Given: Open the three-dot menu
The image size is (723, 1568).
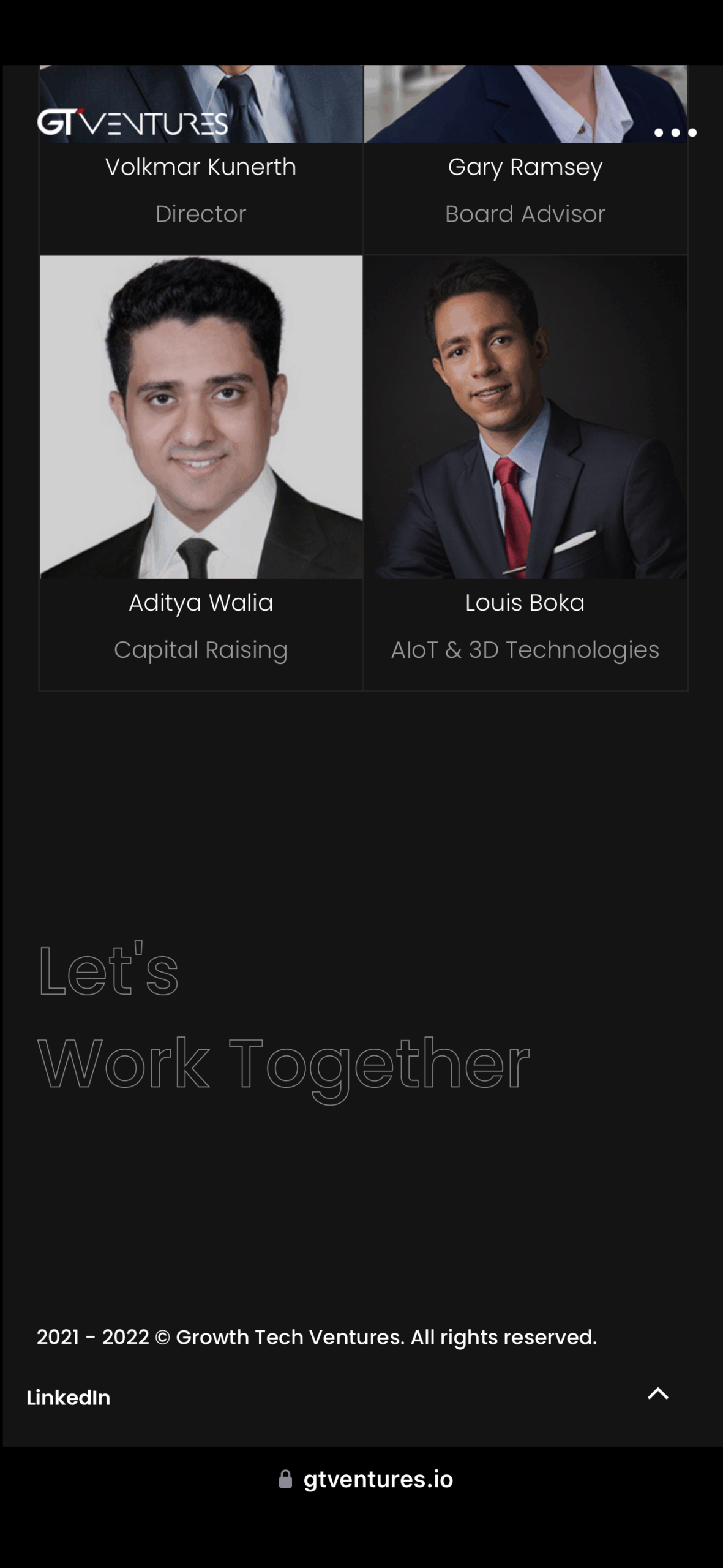Looking at the screenshot, I should [675, 132].
